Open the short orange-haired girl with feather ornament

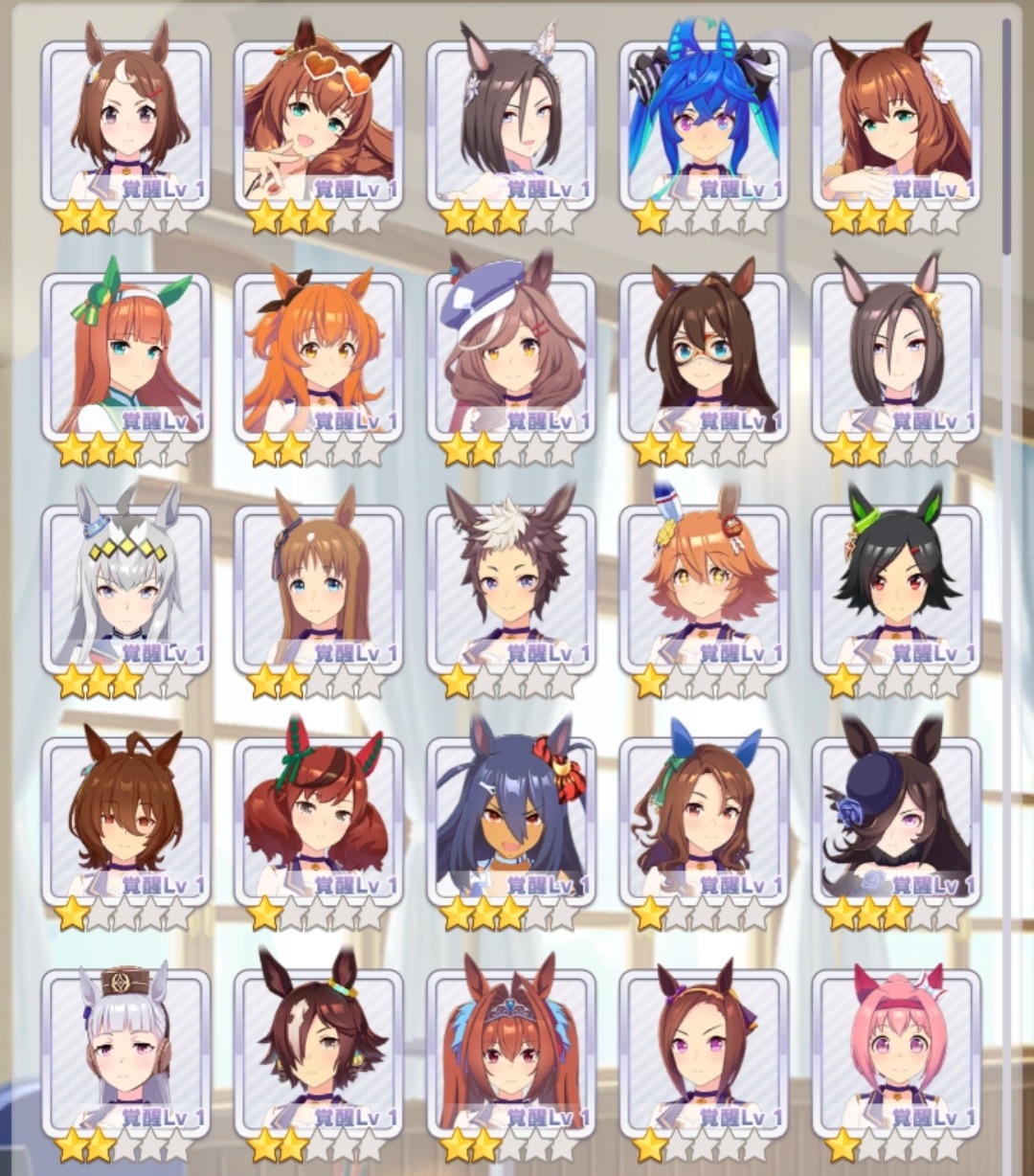tap(704, 588)
